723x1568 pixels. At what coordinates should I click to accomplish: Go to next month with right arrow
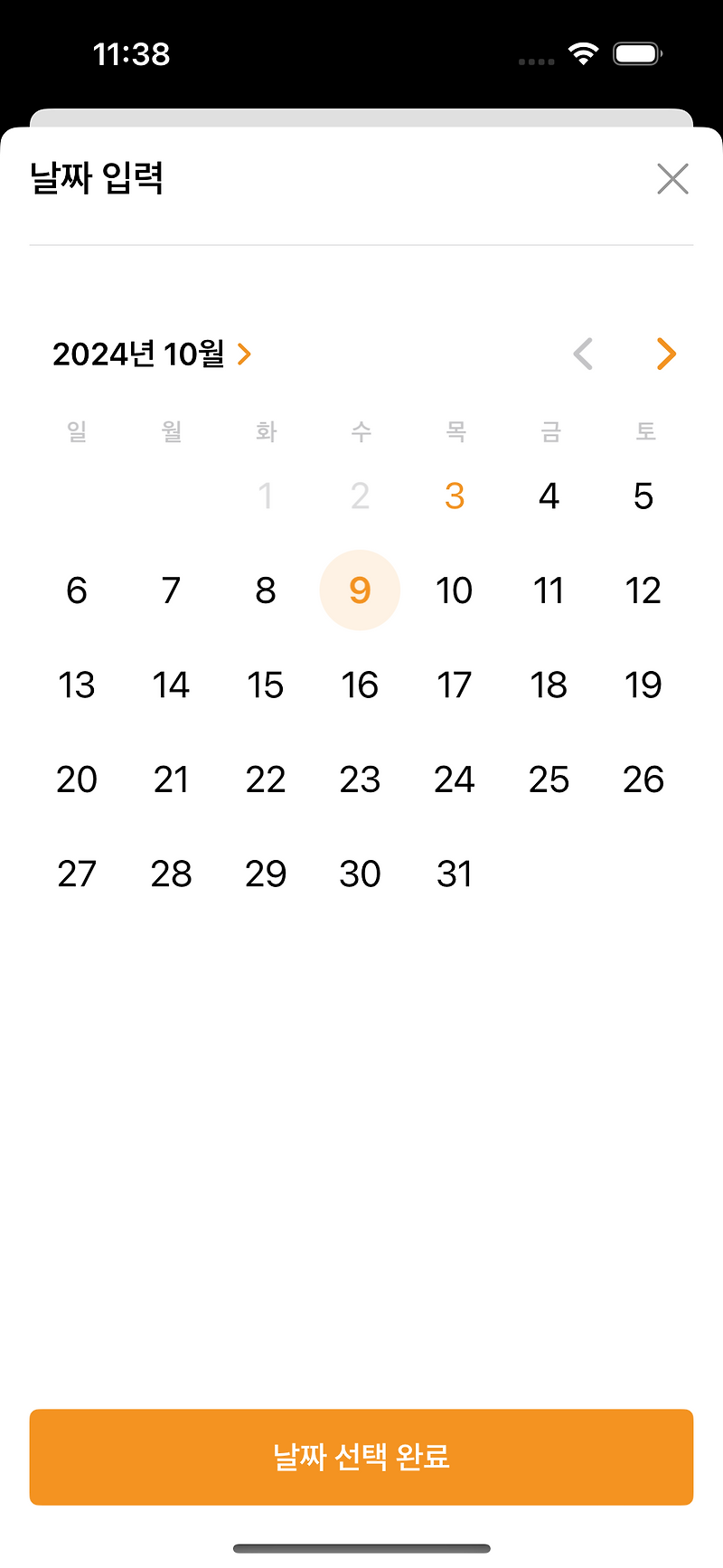[x=666, y=354]
